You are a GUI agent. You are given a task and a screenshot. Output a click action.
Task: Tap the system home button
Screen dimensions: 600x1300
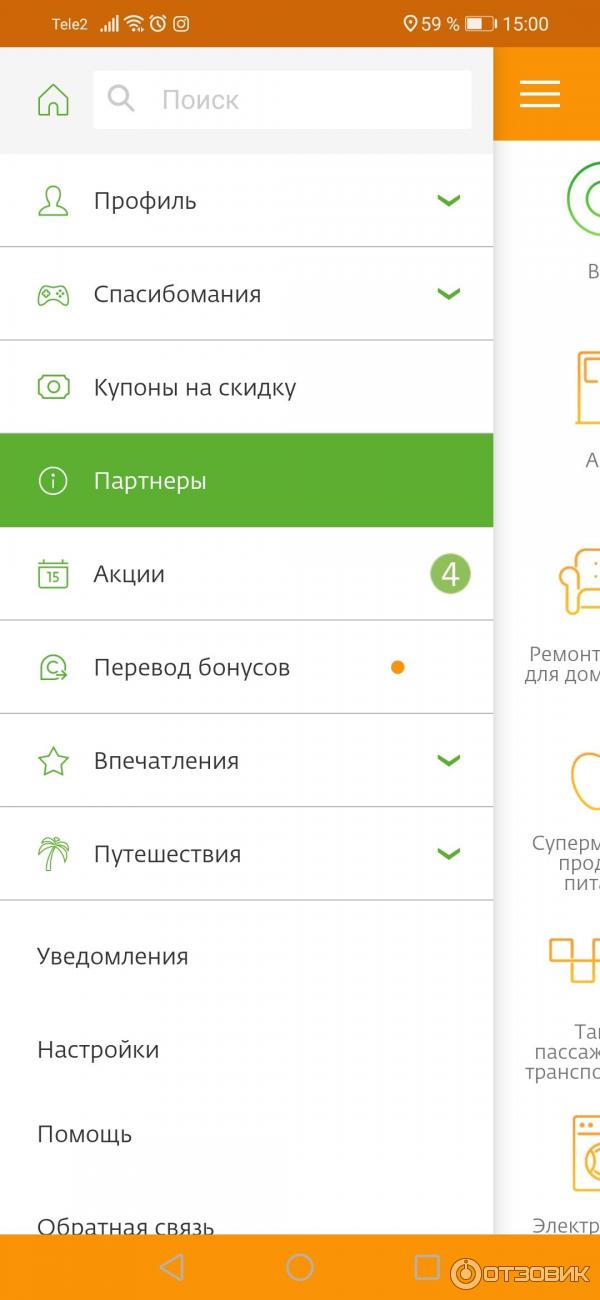coord(300,1267)
